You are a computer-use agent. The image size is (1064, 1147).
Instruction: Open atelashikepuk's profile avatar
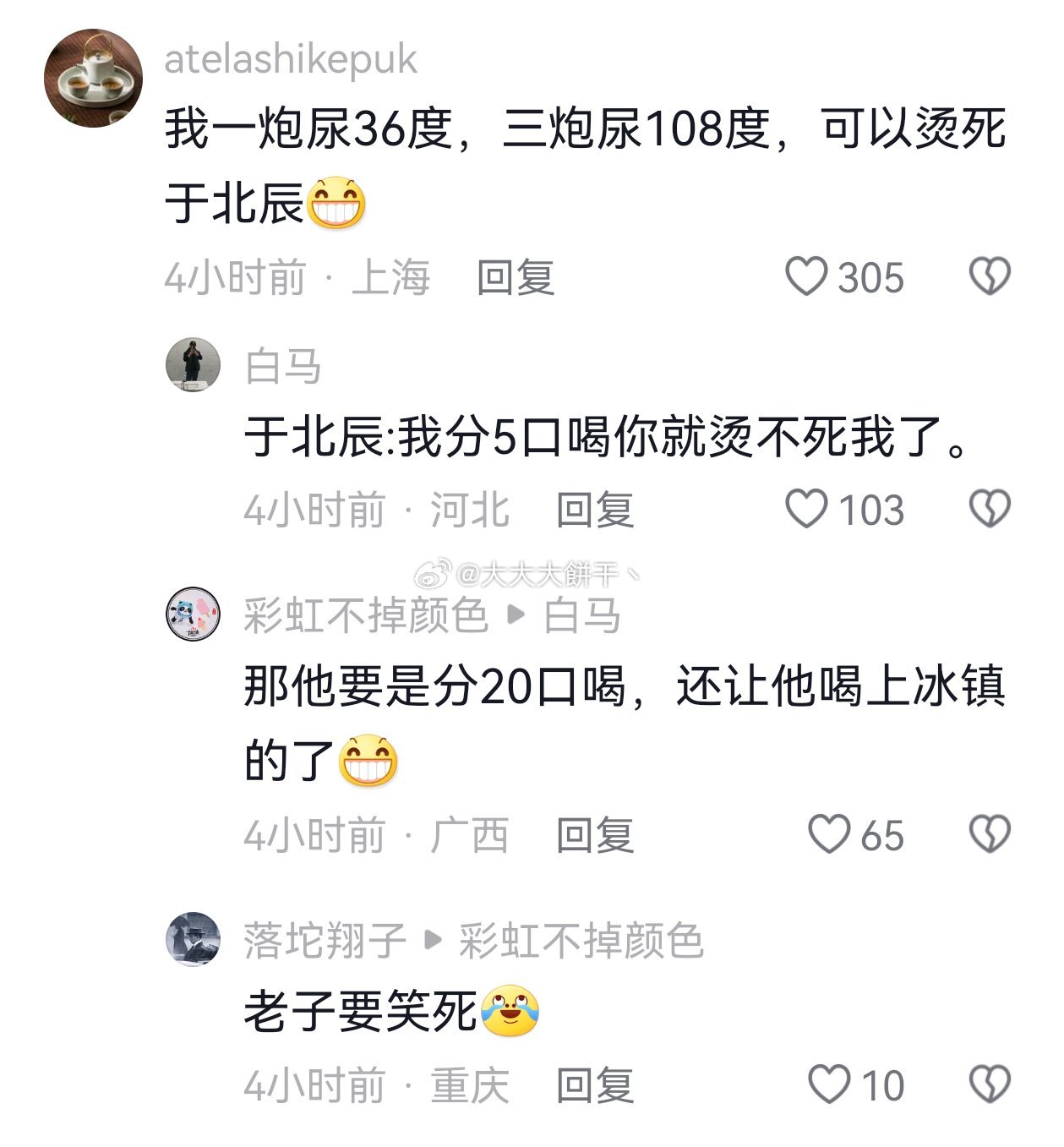[93, 79]
